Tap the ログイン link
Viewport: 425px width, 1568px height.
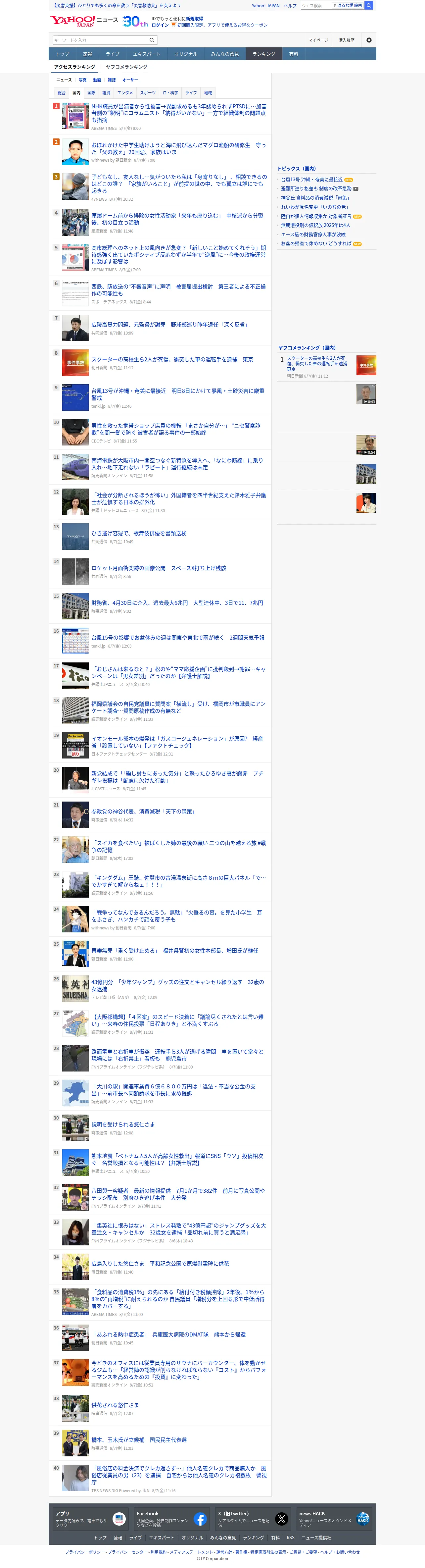[160, 26]
